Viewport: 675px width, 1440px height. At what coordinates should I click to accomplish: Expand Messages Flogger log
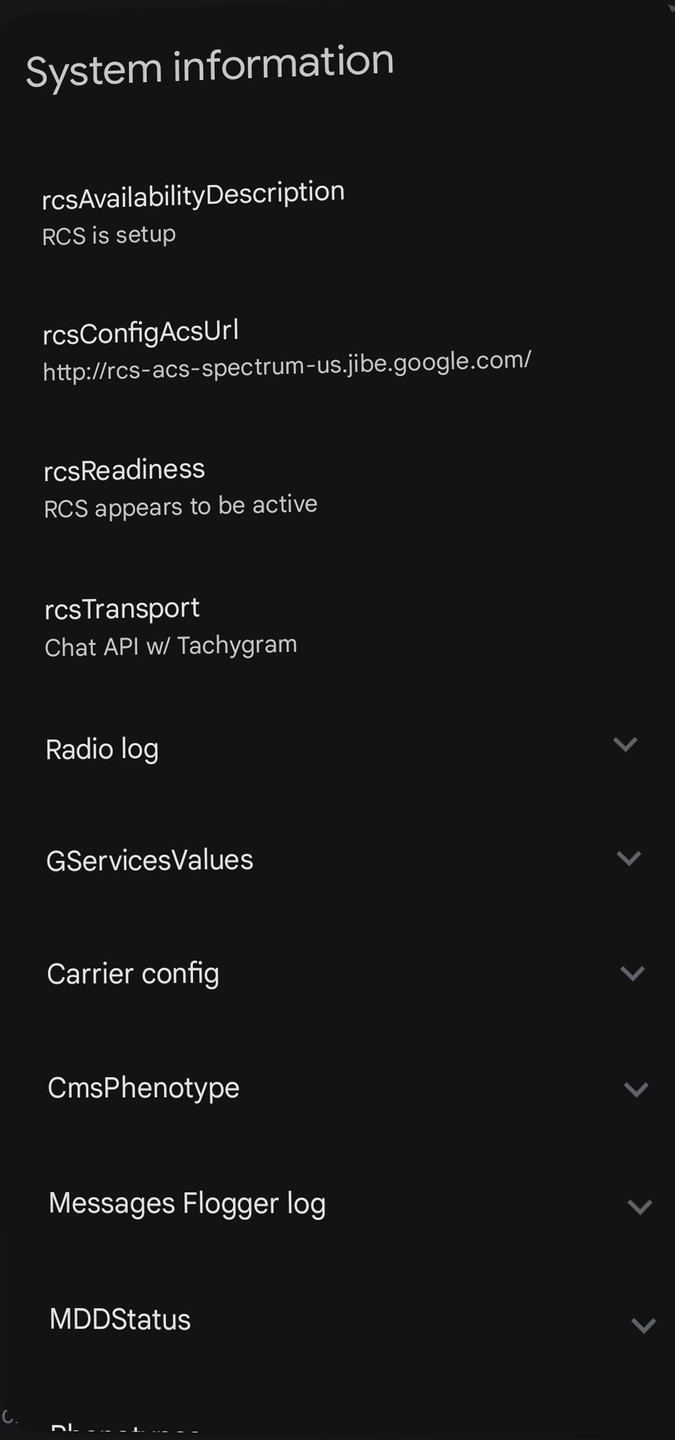pos(639,1207)
